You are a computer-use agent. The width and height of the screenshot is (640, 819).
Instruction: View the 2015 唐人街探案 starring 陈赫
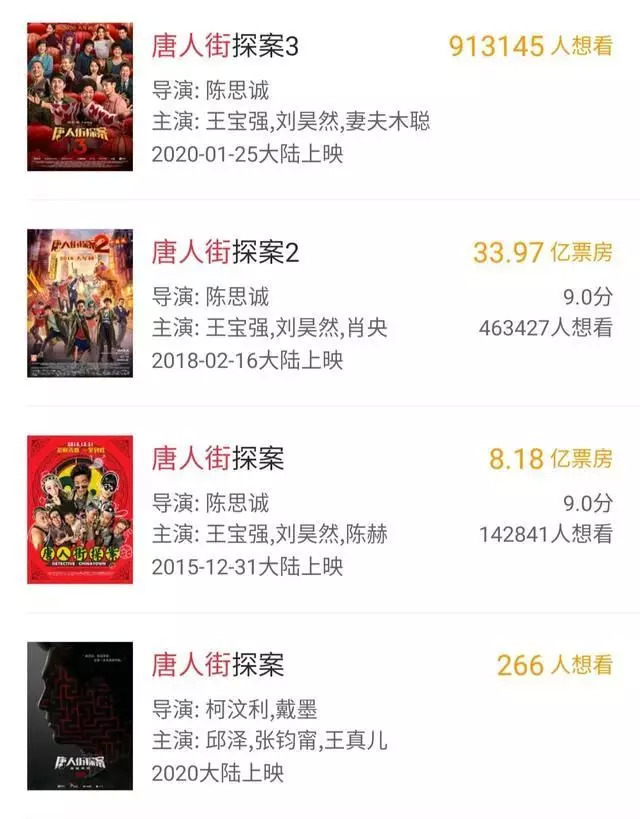217,458
